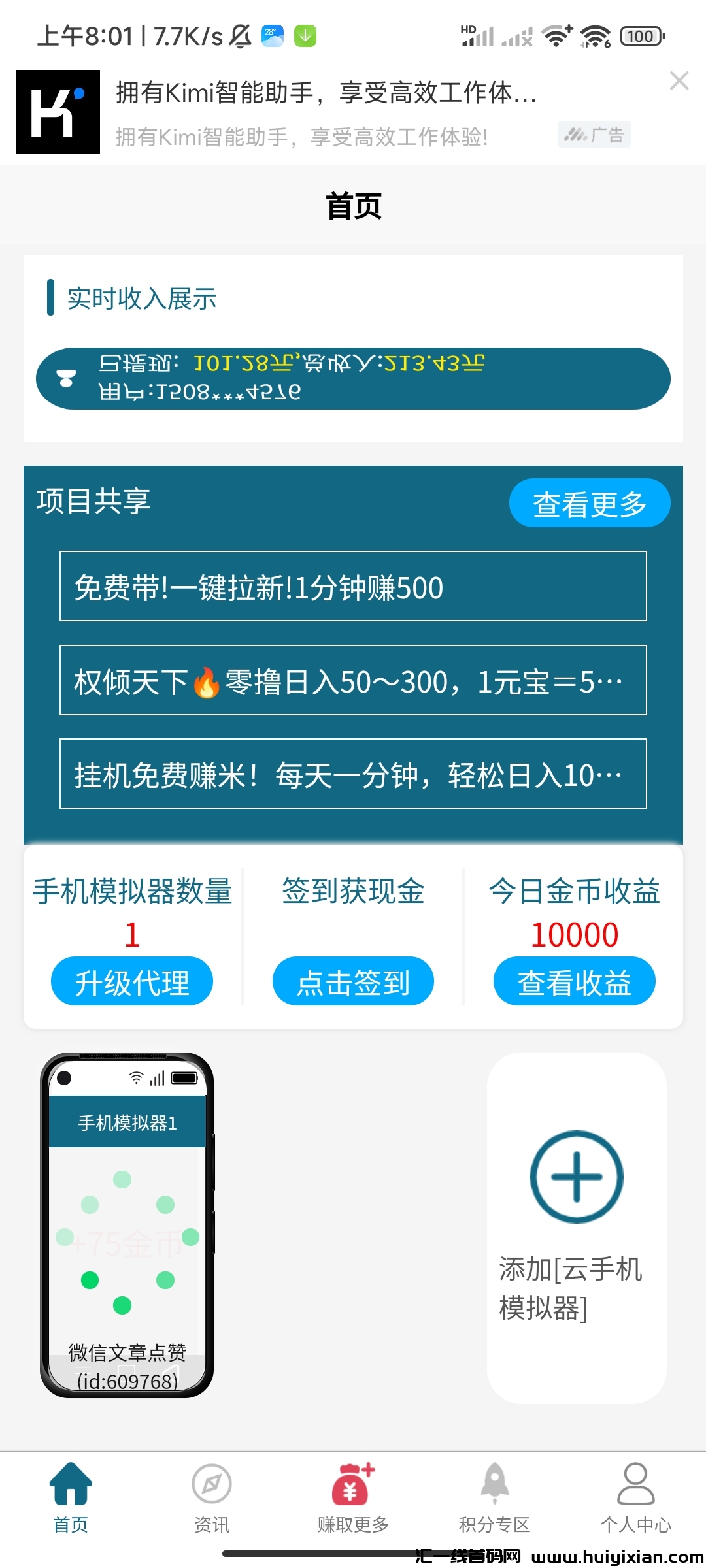
Task: Dismiss the Kimi ad banner
Action: (x=679, y=81)
